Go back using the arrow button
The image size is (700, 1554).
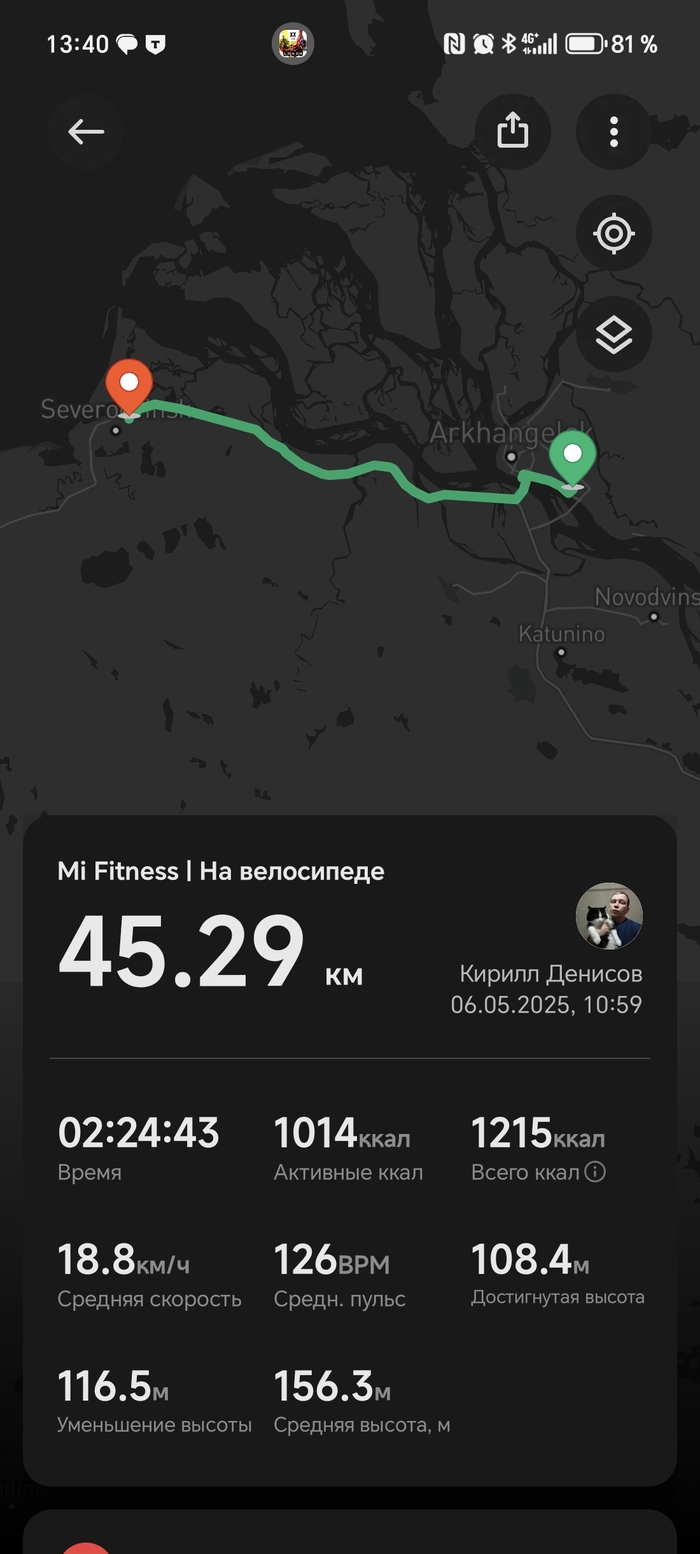(86, 132)
